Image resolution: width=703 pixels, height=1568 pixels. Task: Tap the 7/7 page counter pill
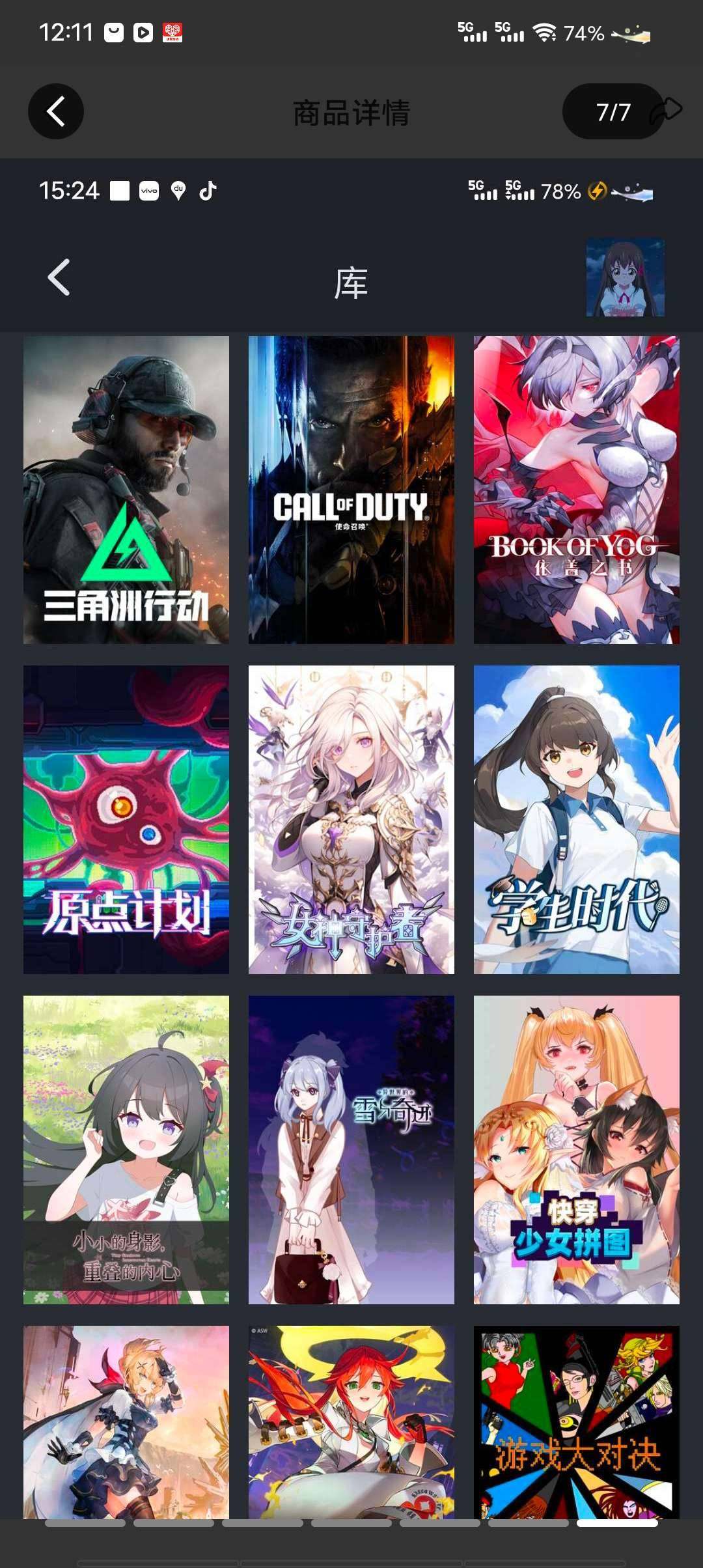(611, 111)
